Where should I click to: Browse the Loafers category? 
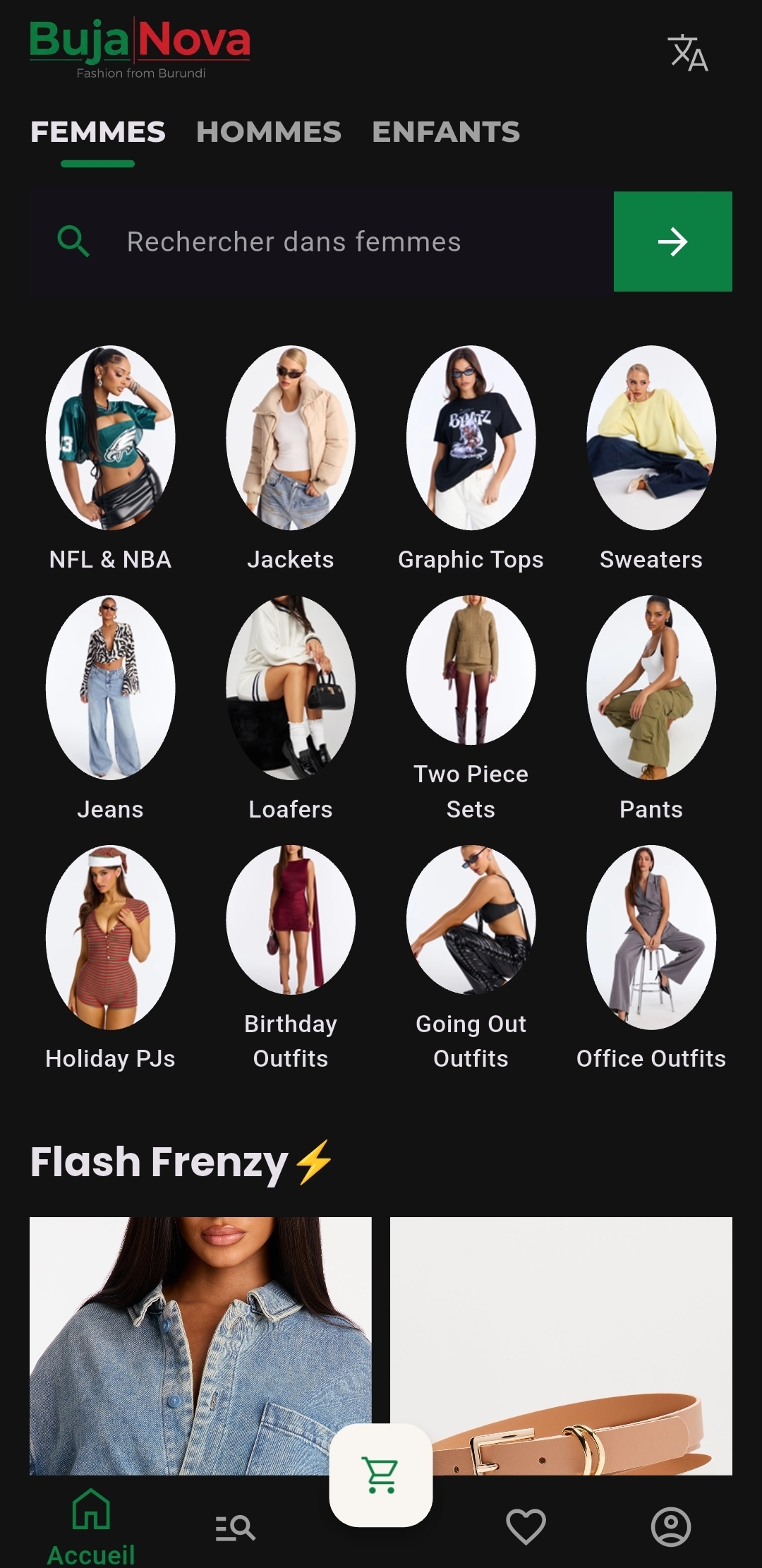(291, 688)
